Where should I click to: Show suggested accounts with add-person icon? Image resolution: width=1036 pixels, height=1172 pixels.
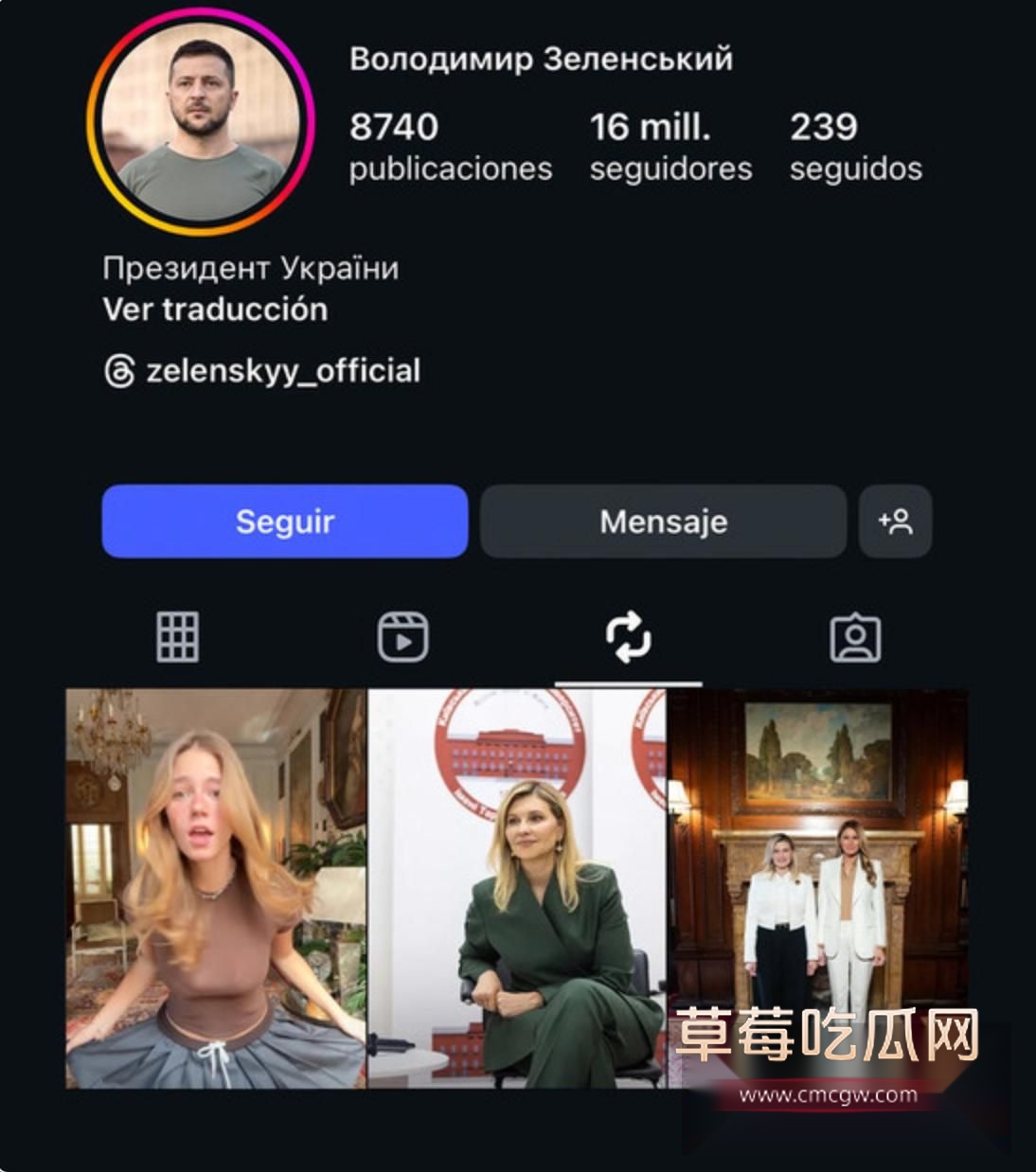pyautogui.click(x=895, y=522)
